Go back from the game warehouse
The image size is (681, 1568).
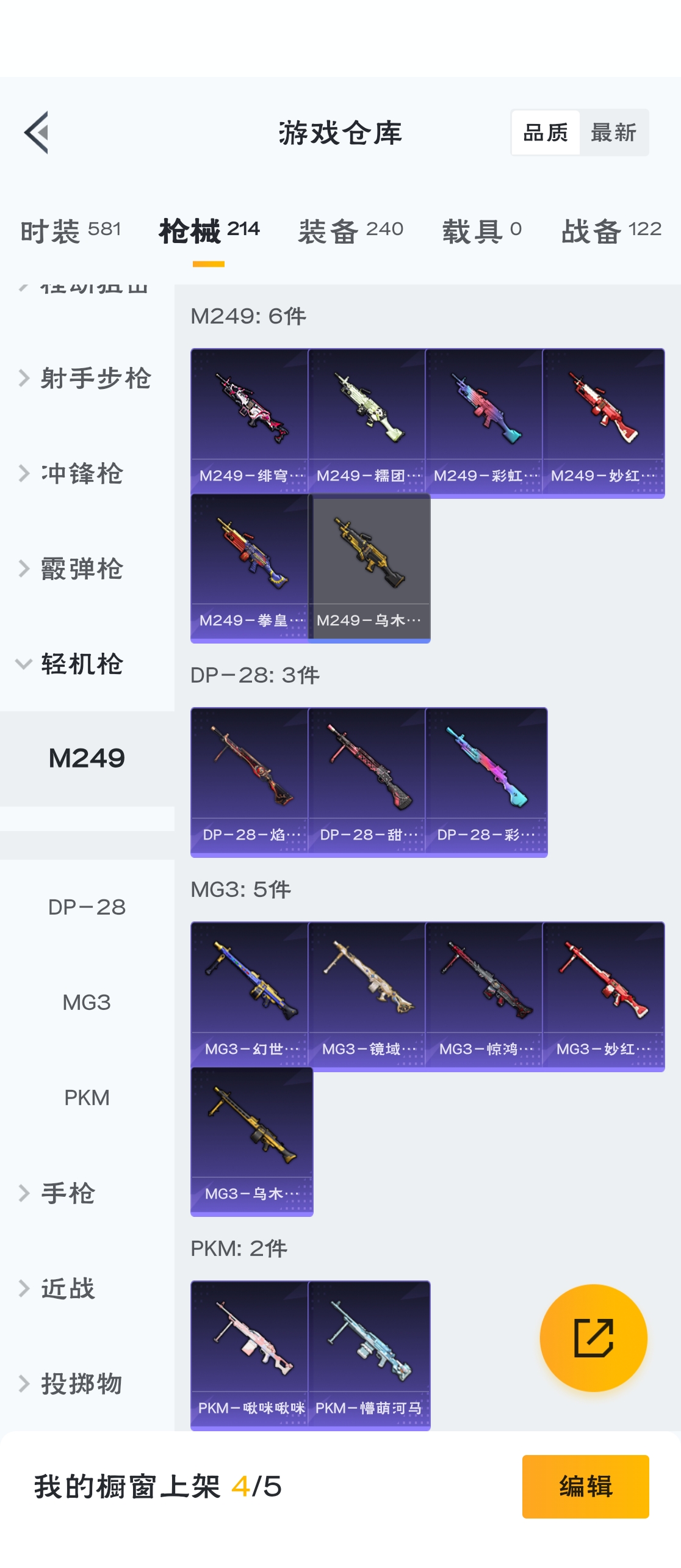[37, 132]
